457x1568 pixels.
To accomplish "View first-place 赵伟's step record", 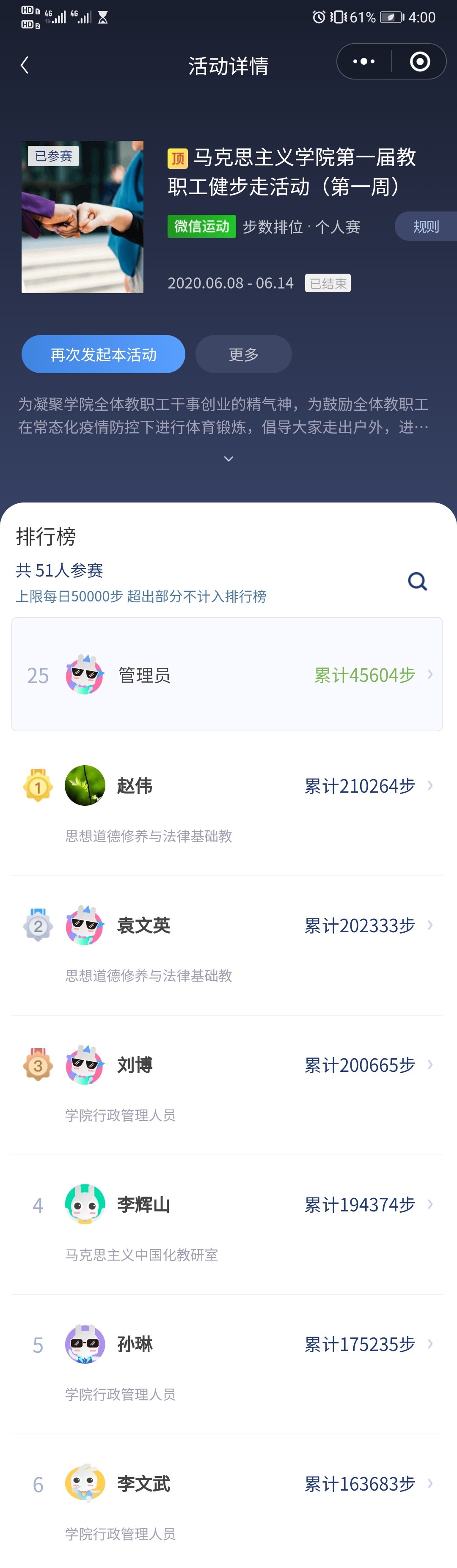I will [x=227, y=786].
